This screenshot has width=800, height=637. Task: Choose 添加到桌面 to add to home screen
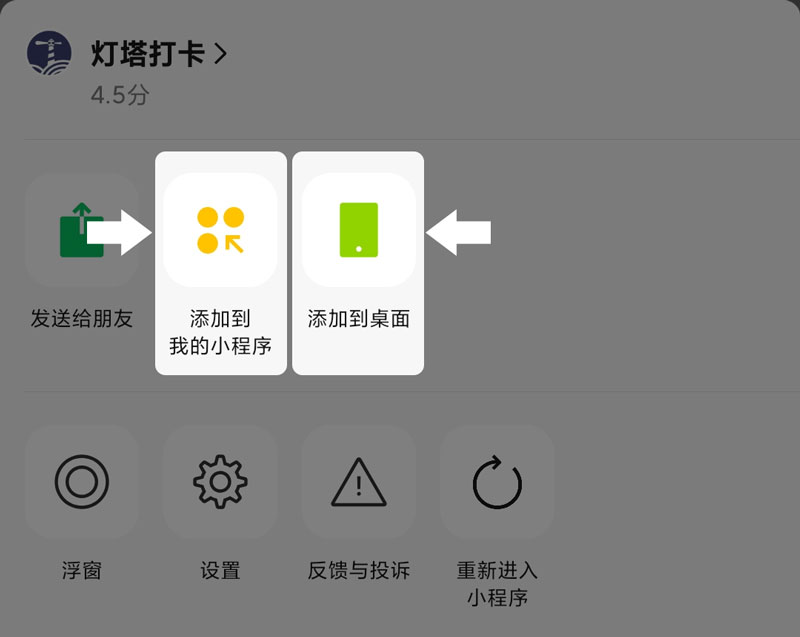pyautogui.click(x=358, y=231)
